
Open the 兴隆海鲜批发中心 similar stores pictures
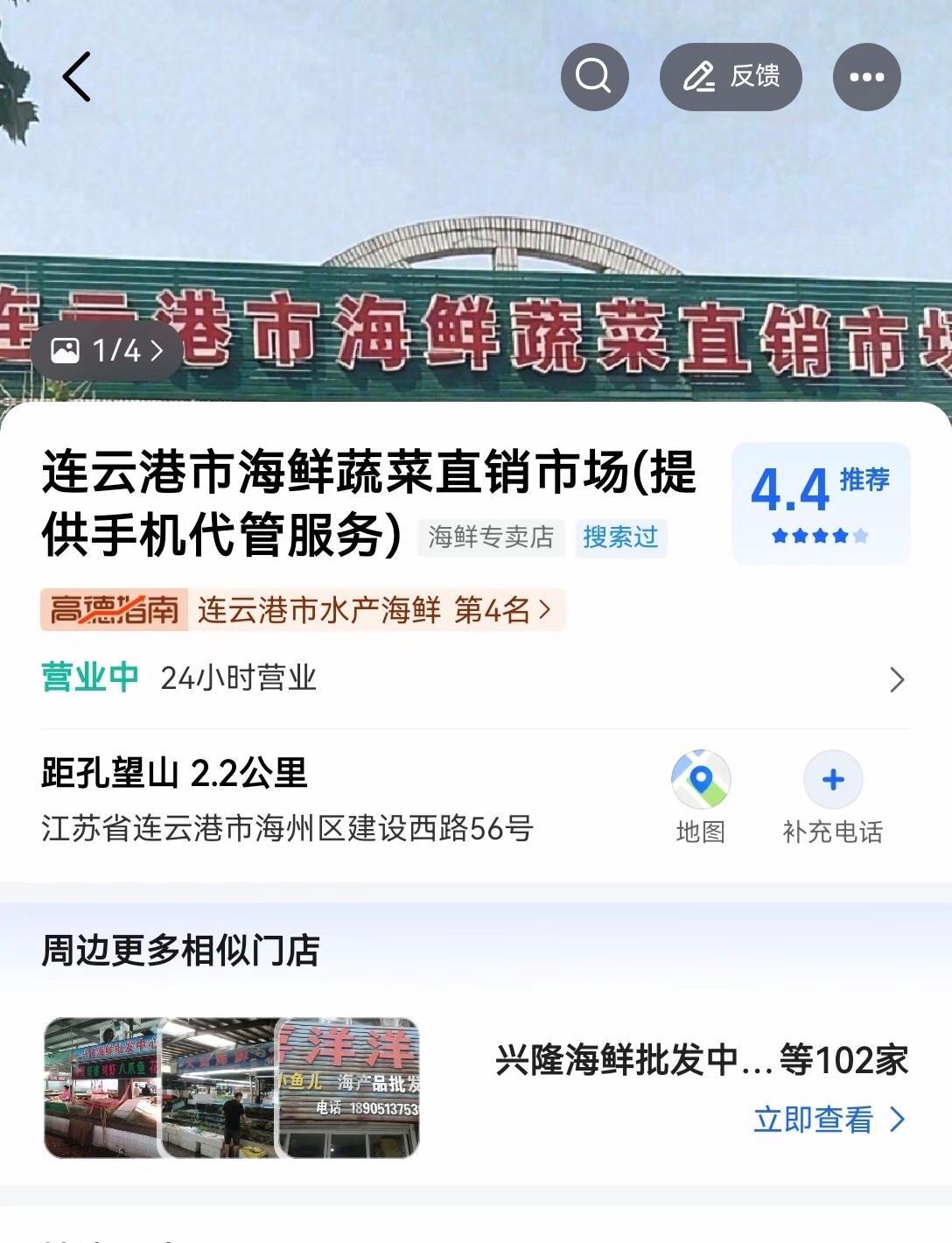pyautogui.click(x=232, y=1088)
